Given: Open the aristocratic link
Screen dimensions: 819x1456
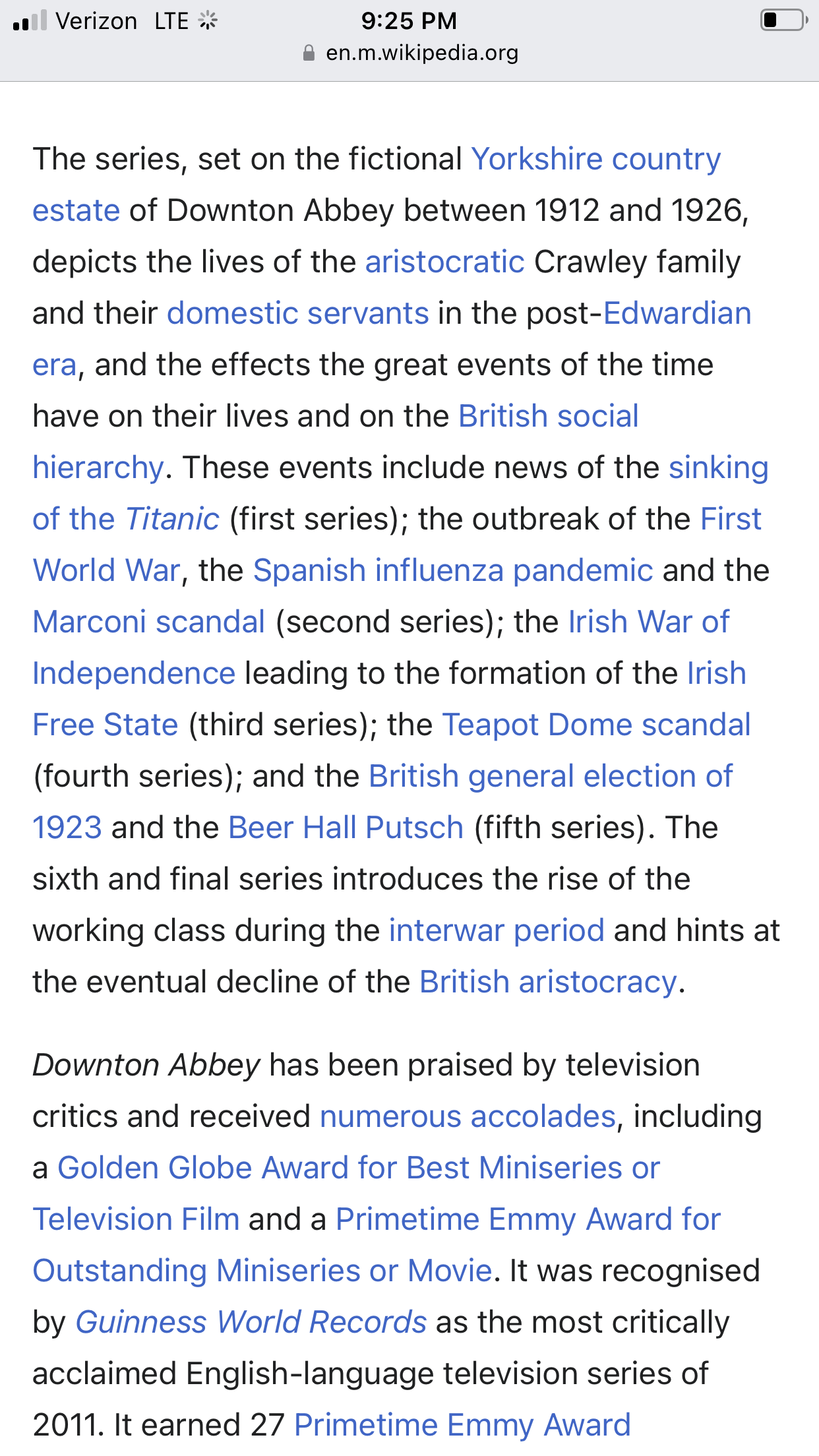Looking at the screenshot, I should (444, 262).
